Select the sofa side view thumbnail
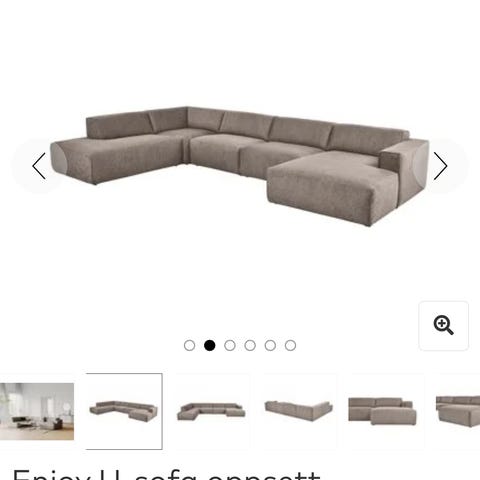Screen dimensions: 480x480 (382, 411)
